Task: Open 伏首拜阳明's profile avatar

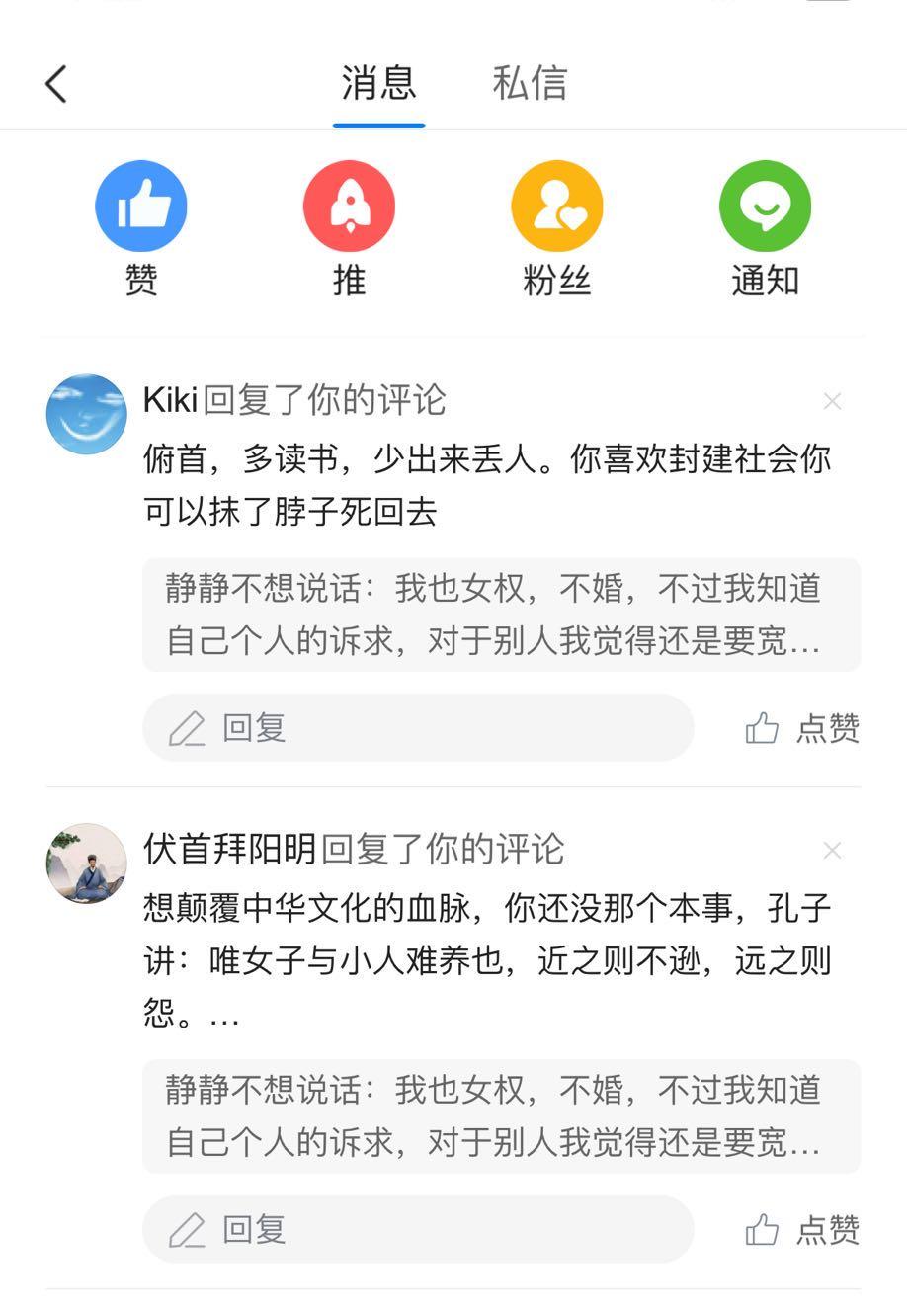Action: click(87, 864)
